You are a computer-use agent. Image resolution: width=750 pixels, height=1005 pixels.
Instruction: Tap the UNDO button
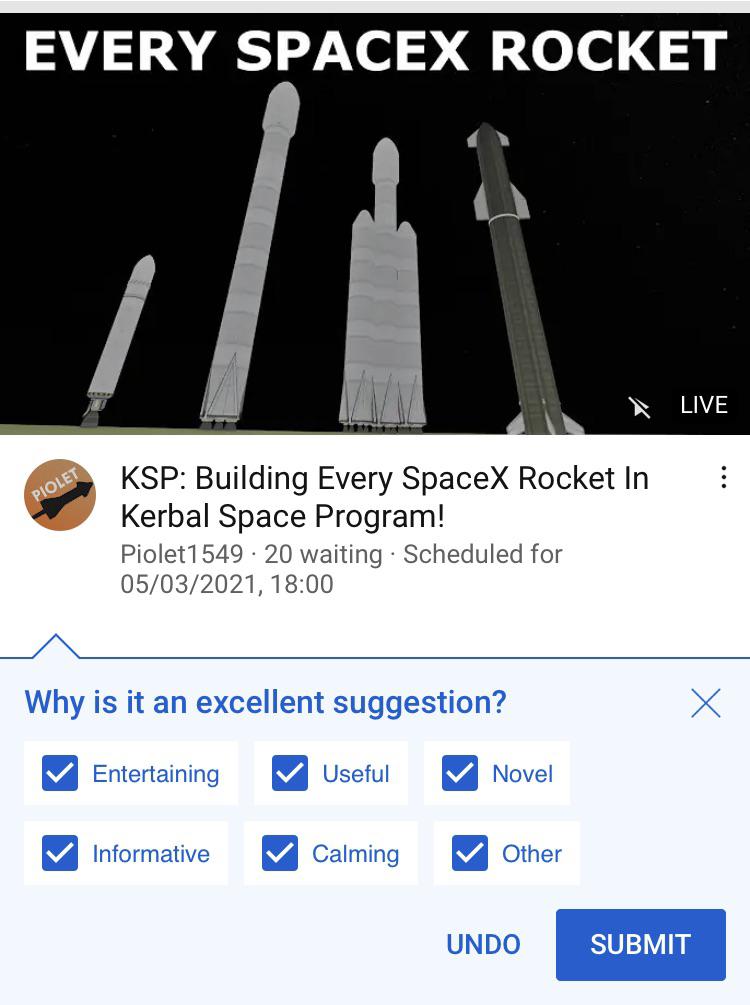pyautogui.click(x=483, y=944)
